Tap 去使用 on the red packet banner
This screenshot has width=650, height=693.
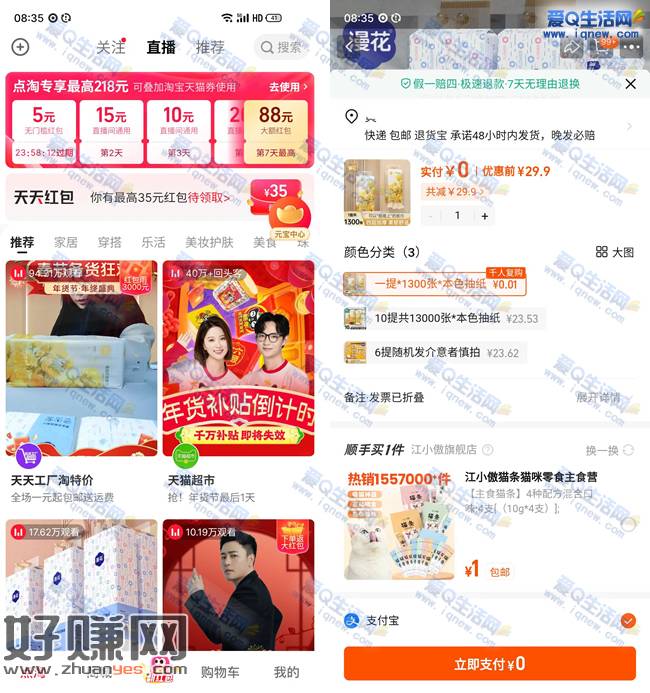point(284,87)
